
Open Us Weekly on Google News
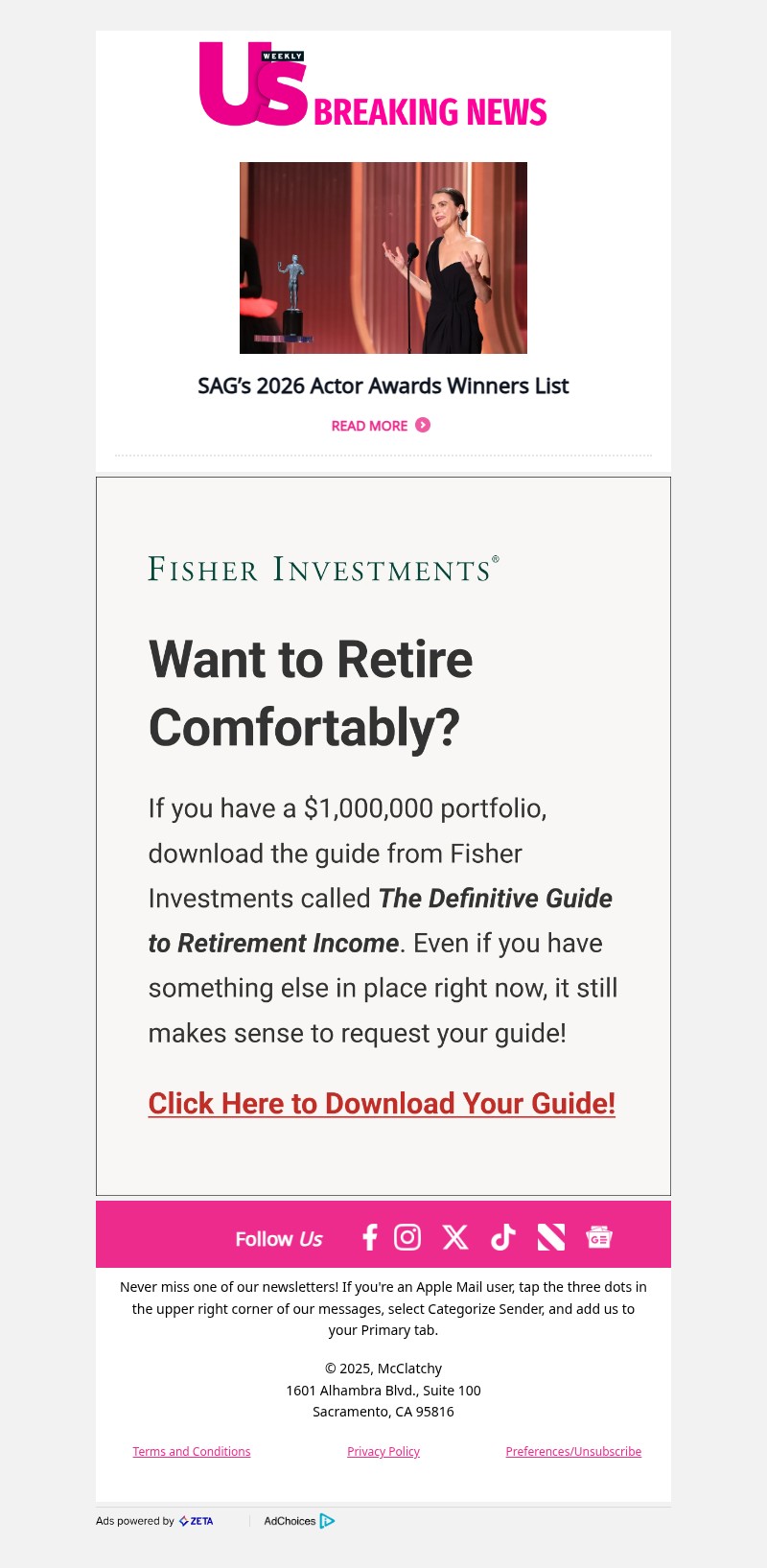pos(599,1237)
